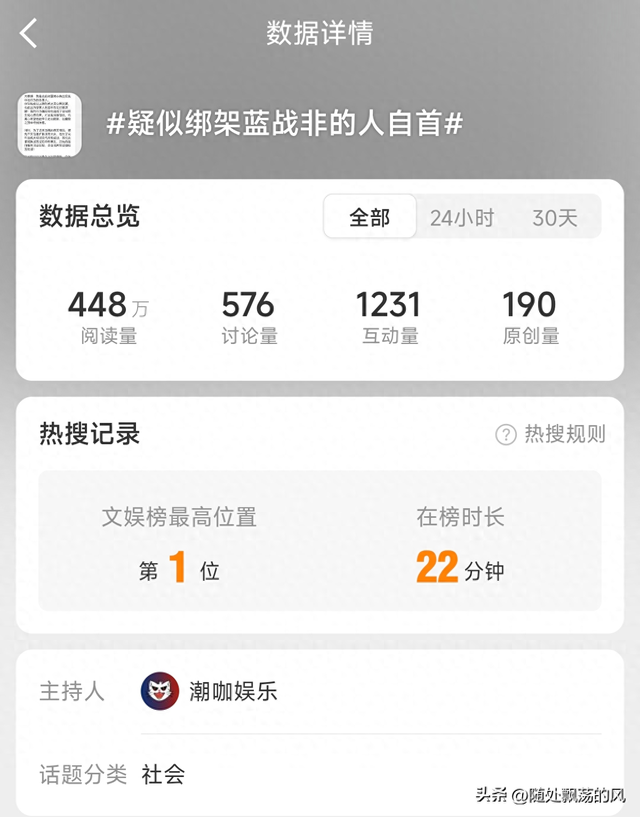The image size is (640, 817).
Task: Open the 热搜规则 help link
Action: pos(551,434)
